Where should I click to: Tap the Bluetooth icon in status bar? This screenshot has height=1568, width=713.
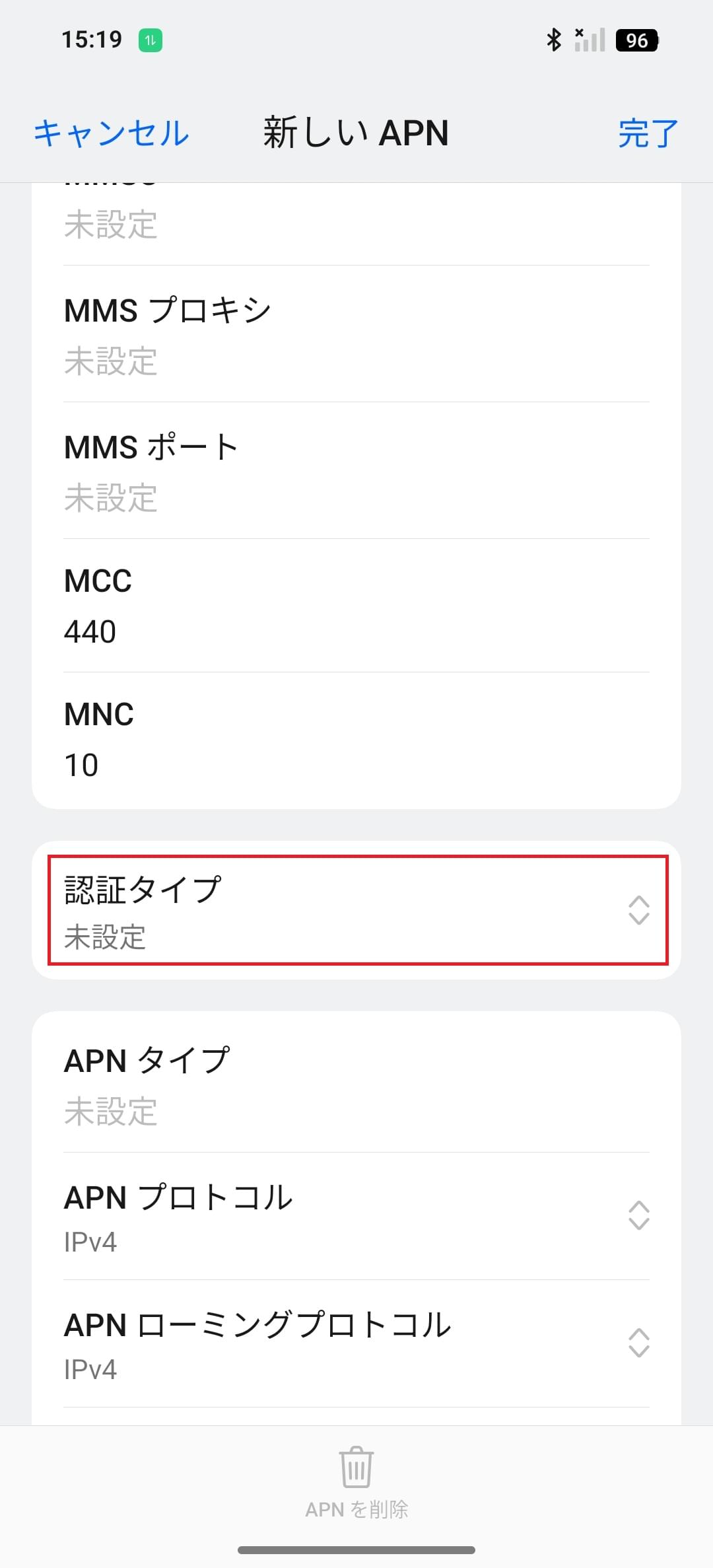553,40
